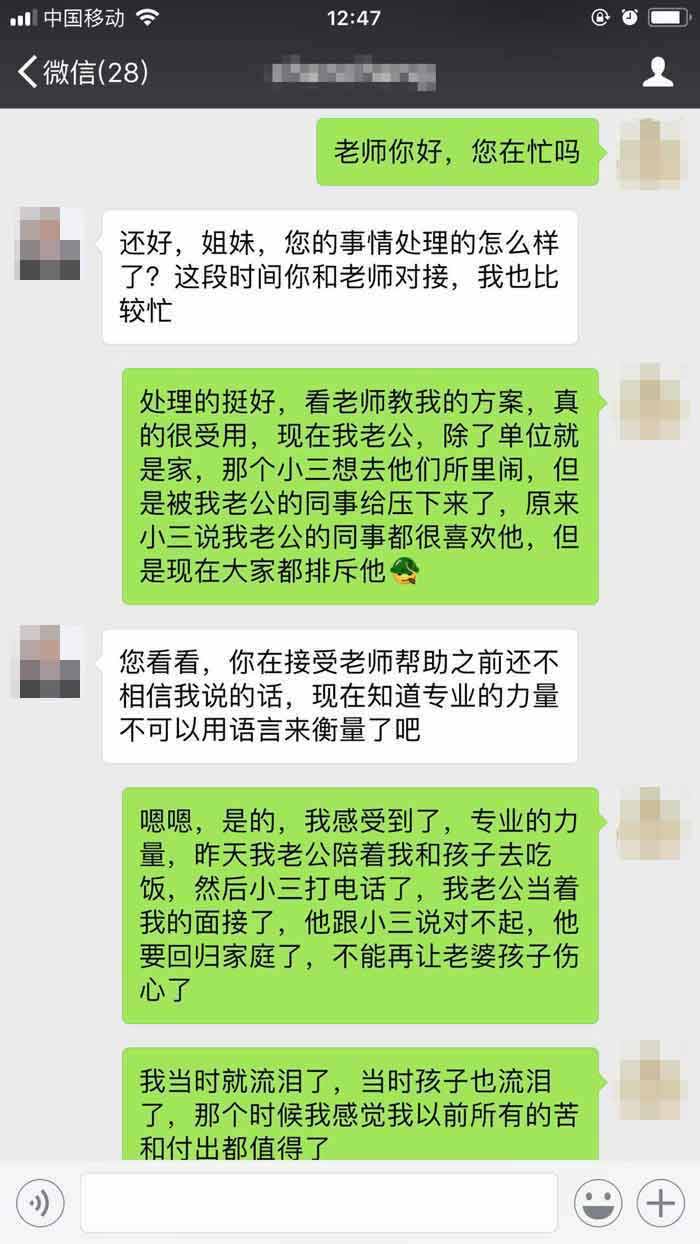Open the contact profile icon
The width and height of the screenshot is (700, 1244).
click(x=657, y=72)
